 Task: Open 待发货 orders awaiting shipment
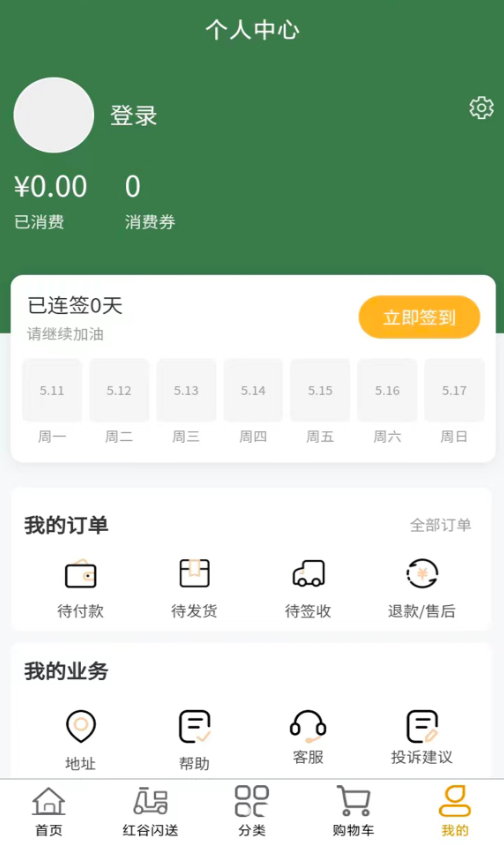coord(194,588)
